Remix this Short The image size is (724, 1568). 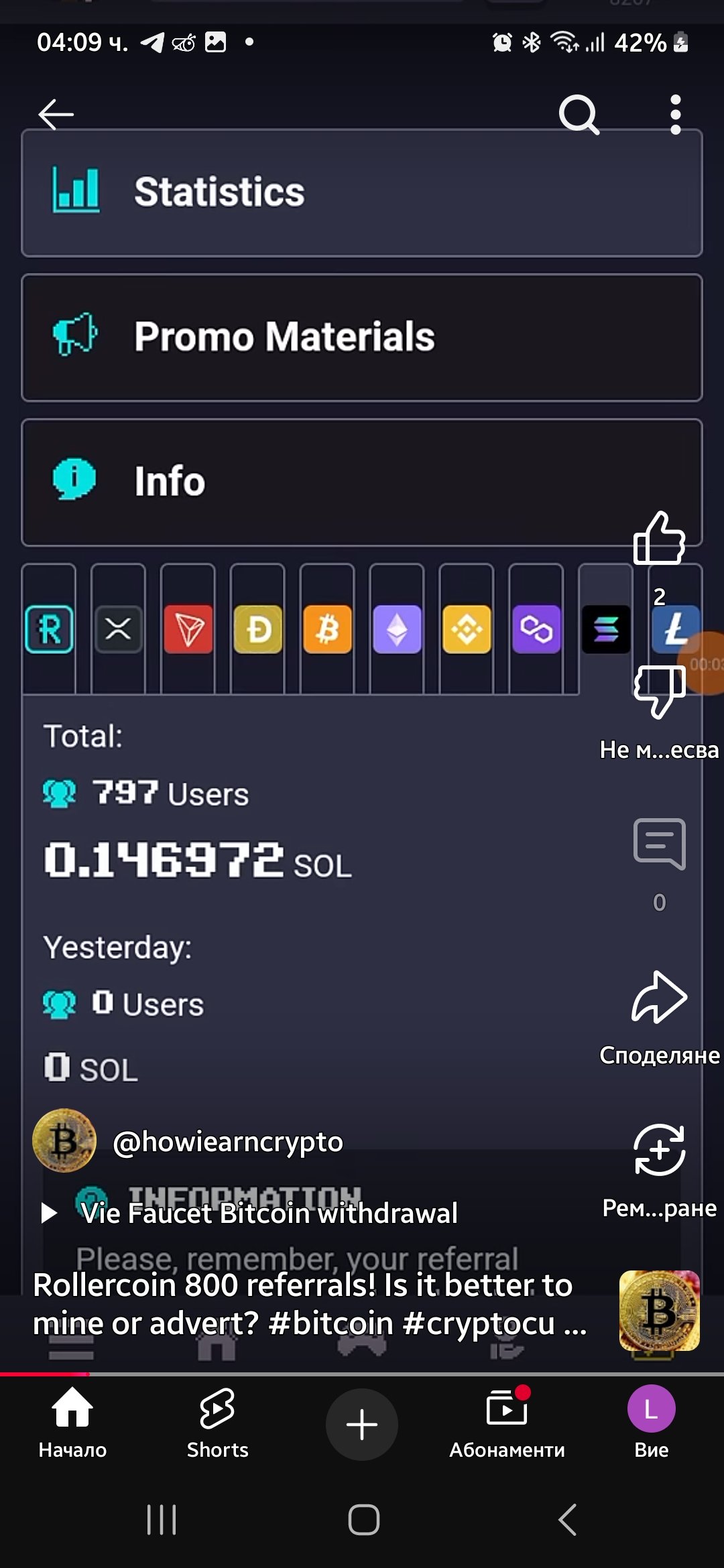659,1150
